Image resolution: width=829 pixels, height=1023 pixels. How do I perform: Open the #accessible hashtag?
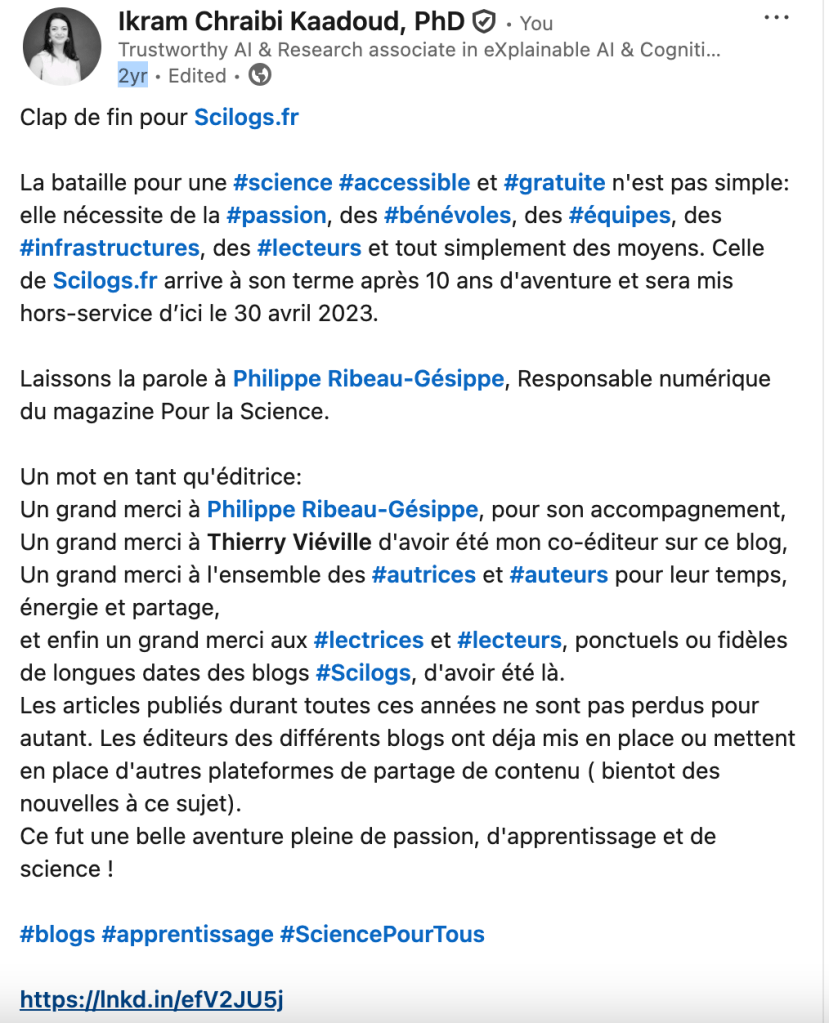(404, 182)
